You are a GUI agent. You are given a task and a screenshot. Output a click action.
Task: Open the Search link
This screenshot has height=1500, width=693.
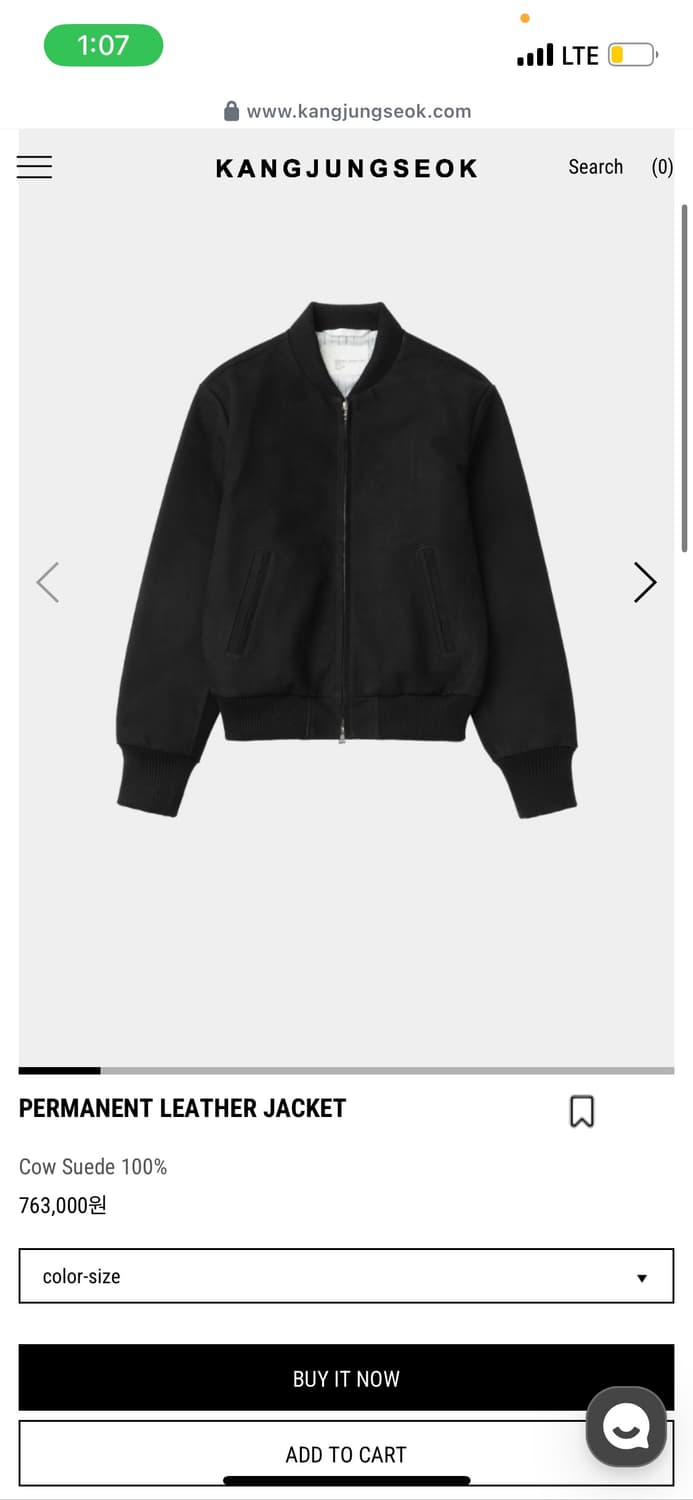pos(595,167)
